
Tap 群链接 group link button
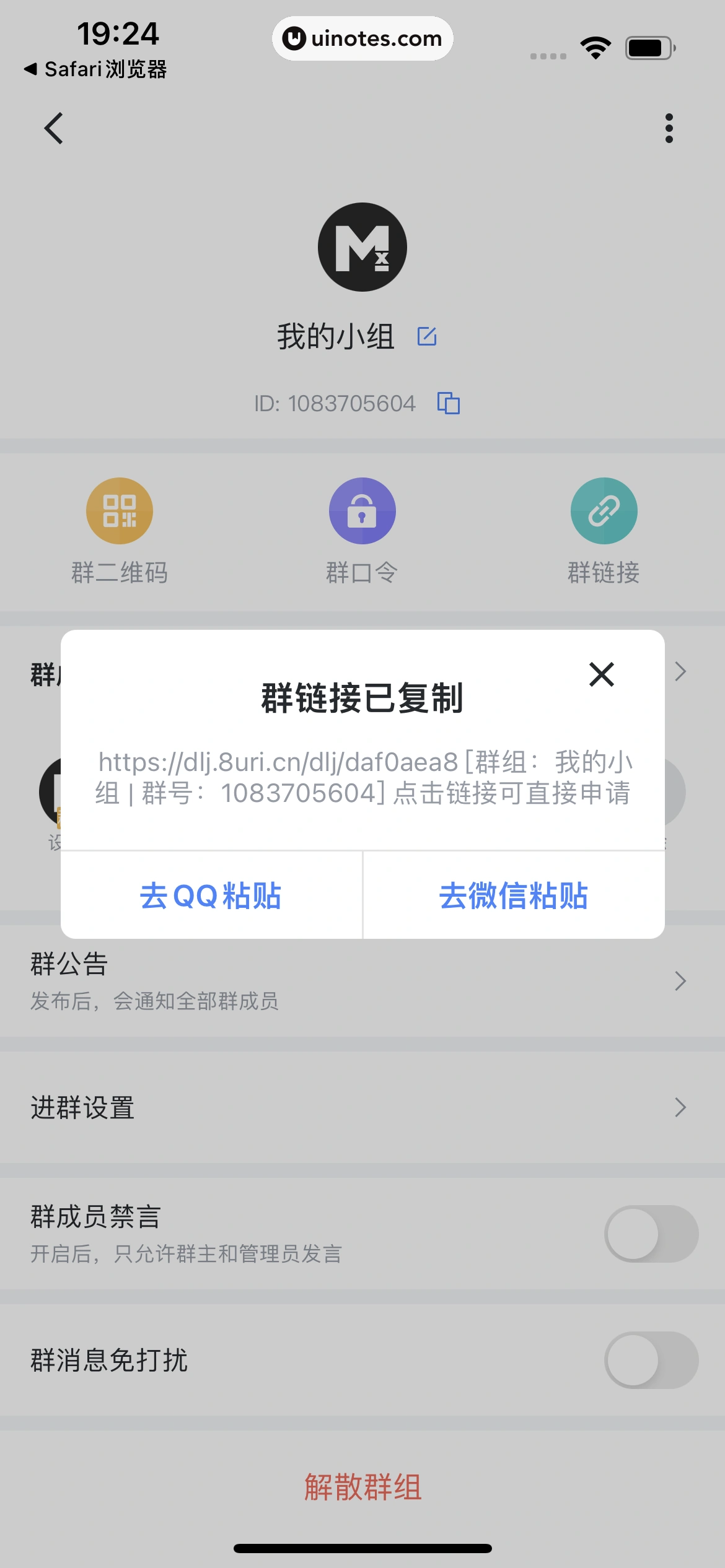(604, 512)
